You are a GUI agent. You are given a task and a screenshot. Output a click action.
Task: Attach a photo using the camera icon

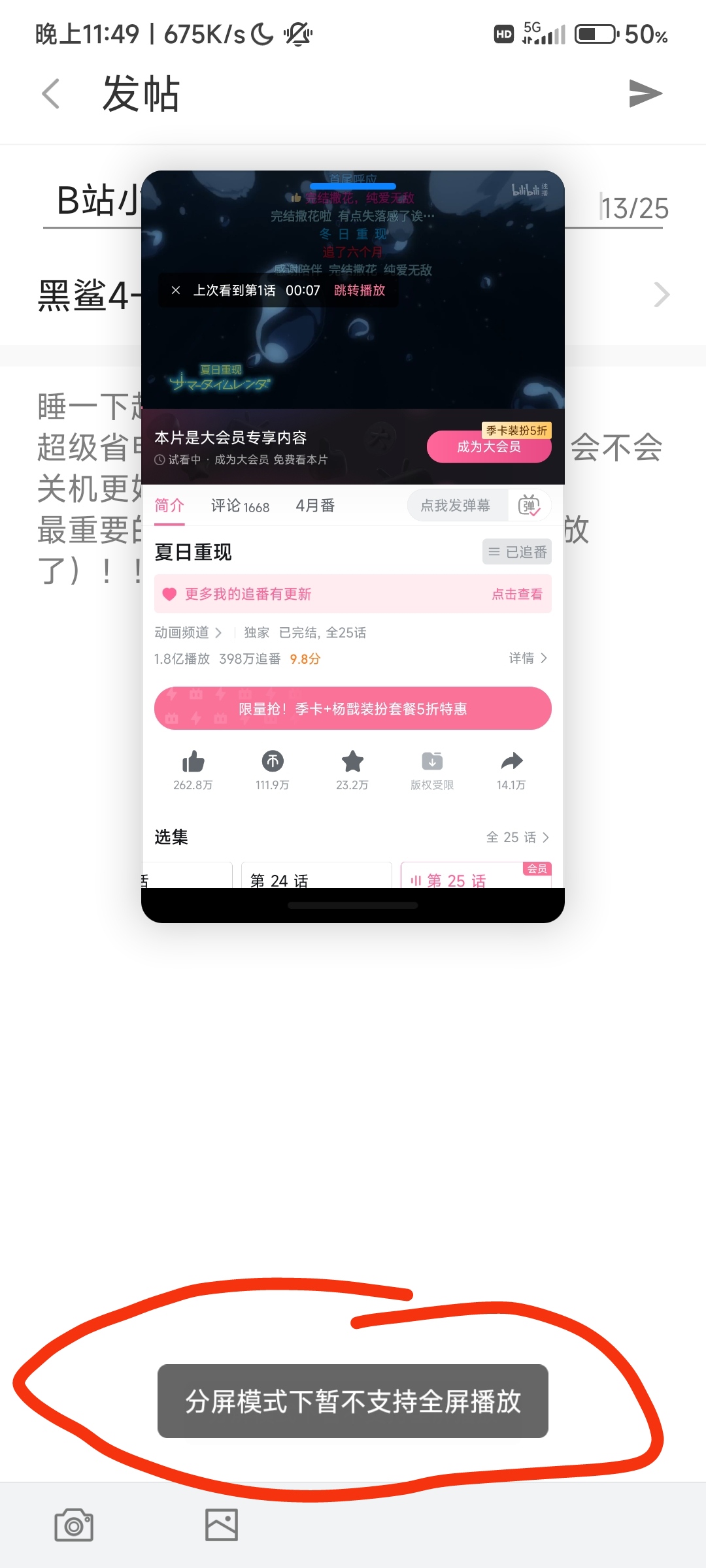[74, 1525]
